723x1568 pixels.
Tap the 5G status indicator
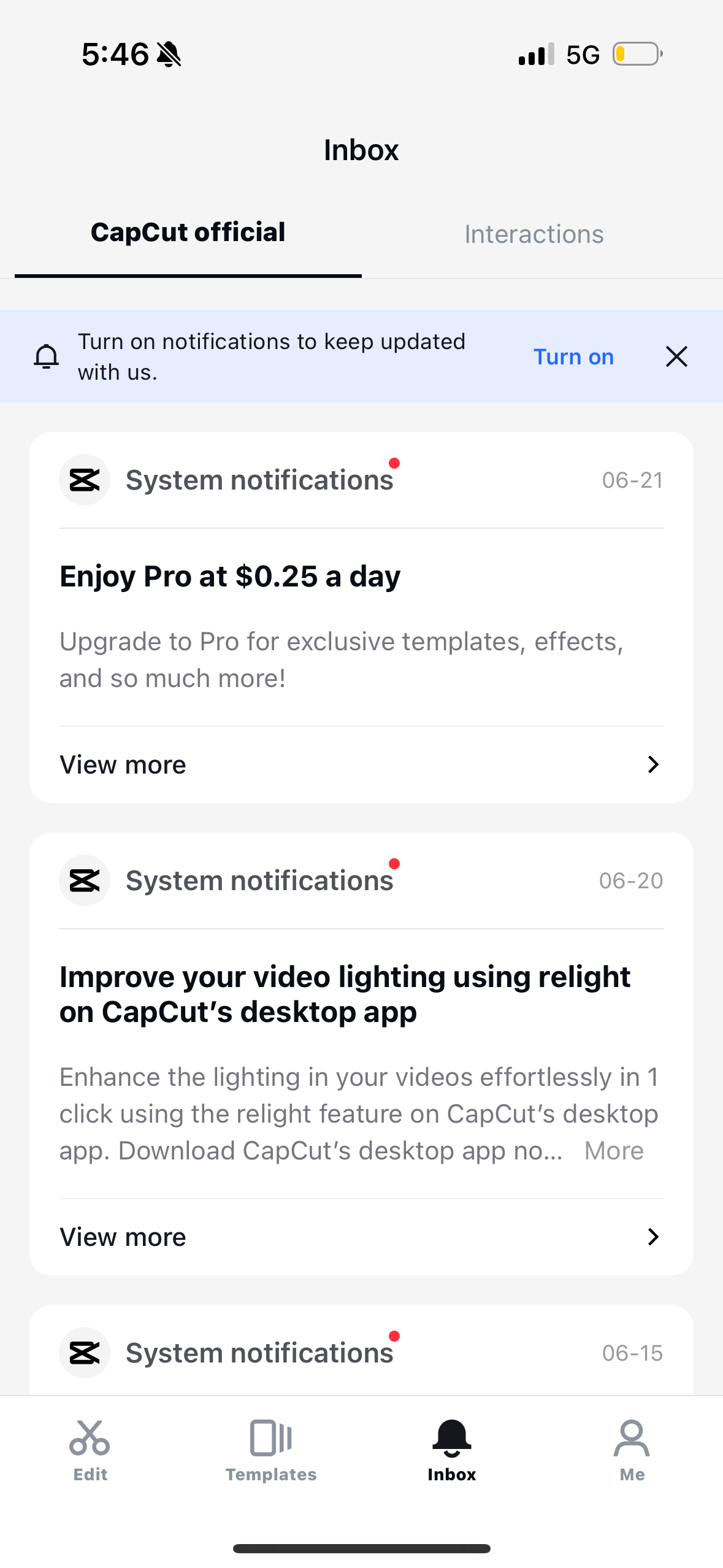(581, 54)
